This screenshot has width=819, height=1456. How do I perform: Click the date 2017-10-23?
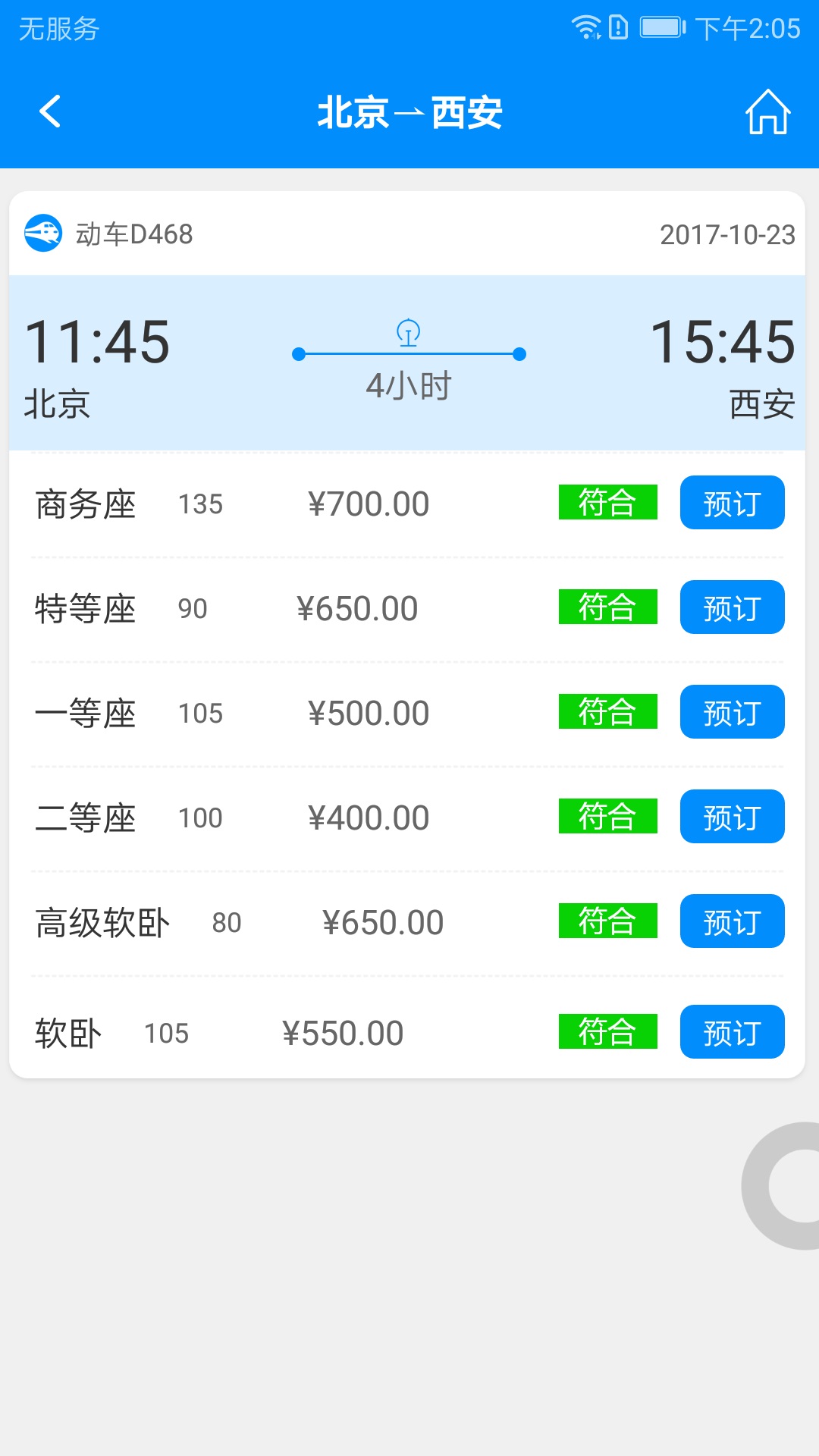pos(728,234)
